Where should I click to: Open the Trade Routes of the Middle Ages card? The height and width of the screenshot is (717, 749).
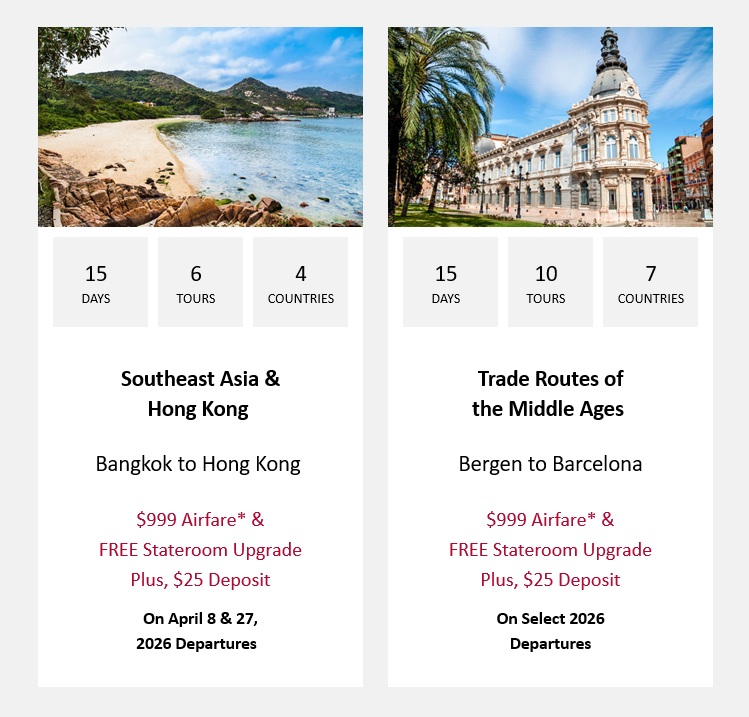pos(550,393)
